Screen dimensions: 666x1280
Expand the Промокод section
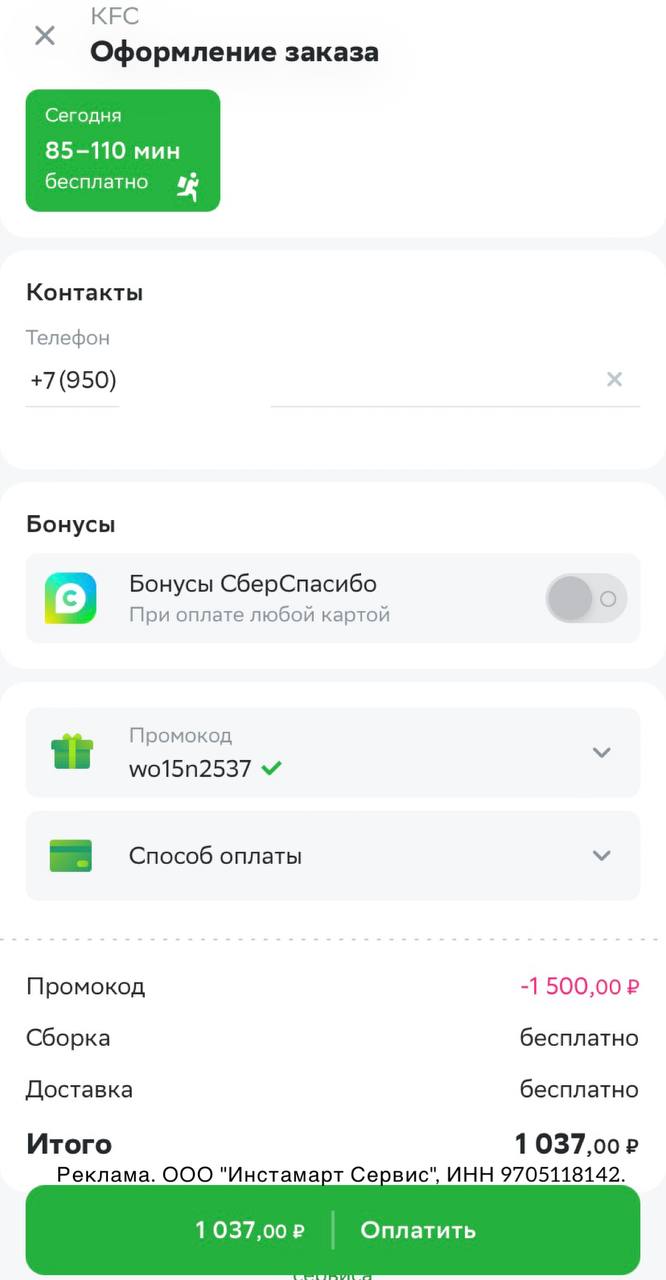coord(601,752)
